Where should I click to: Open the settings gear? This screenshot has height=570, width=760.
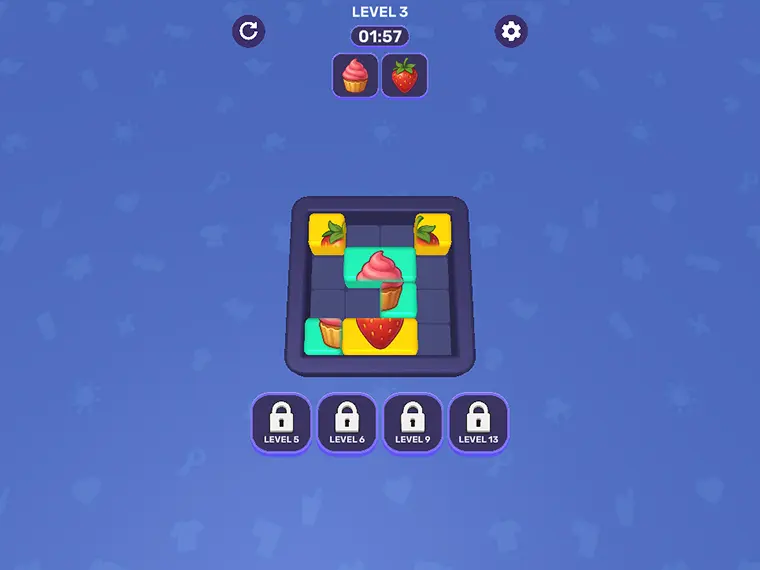pos(511,32)
